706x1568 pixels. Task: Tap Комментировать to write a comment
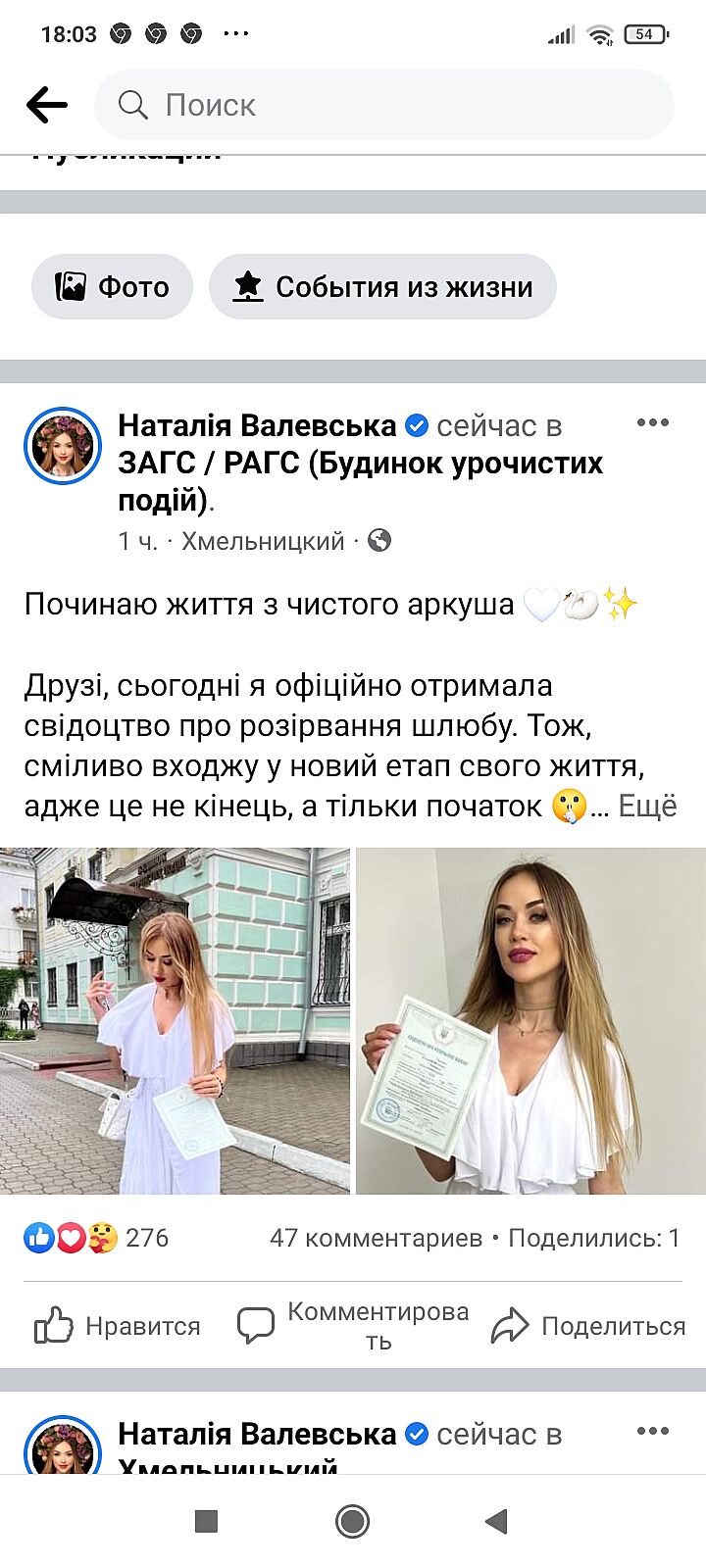click(353, 1326)
